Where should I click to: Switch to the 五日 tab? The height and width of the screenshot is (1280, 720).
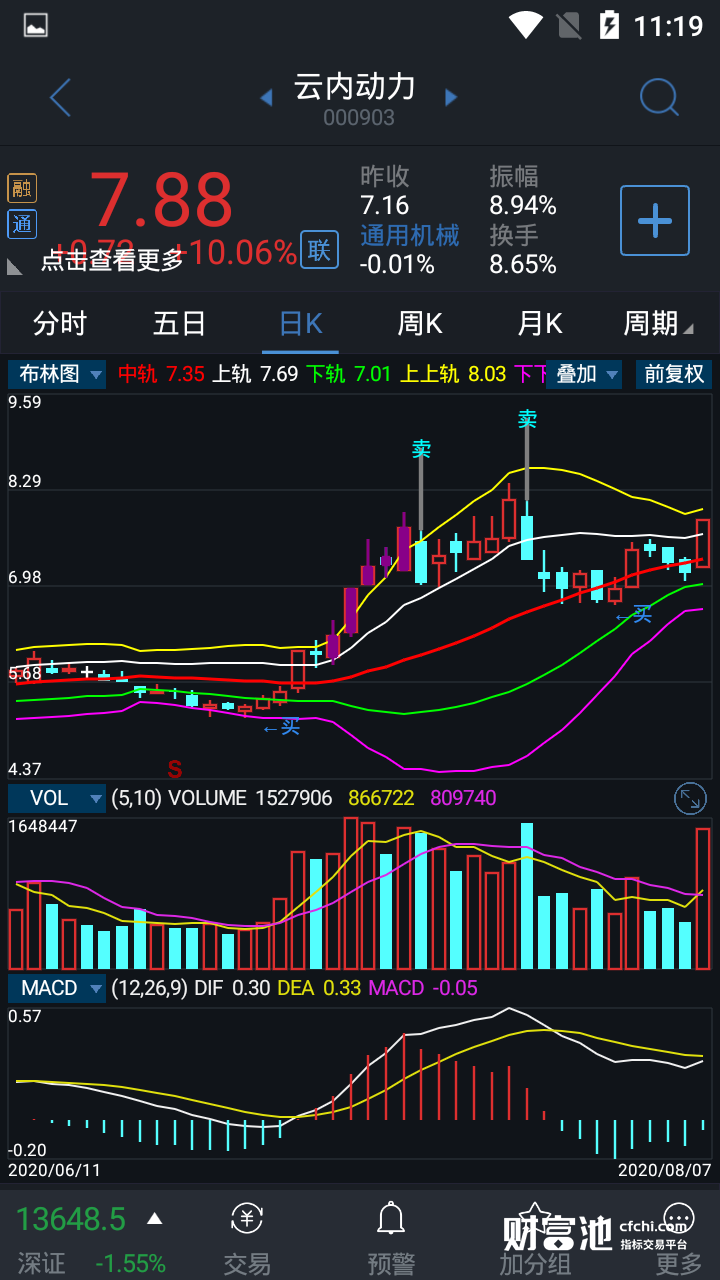(180, 323)
